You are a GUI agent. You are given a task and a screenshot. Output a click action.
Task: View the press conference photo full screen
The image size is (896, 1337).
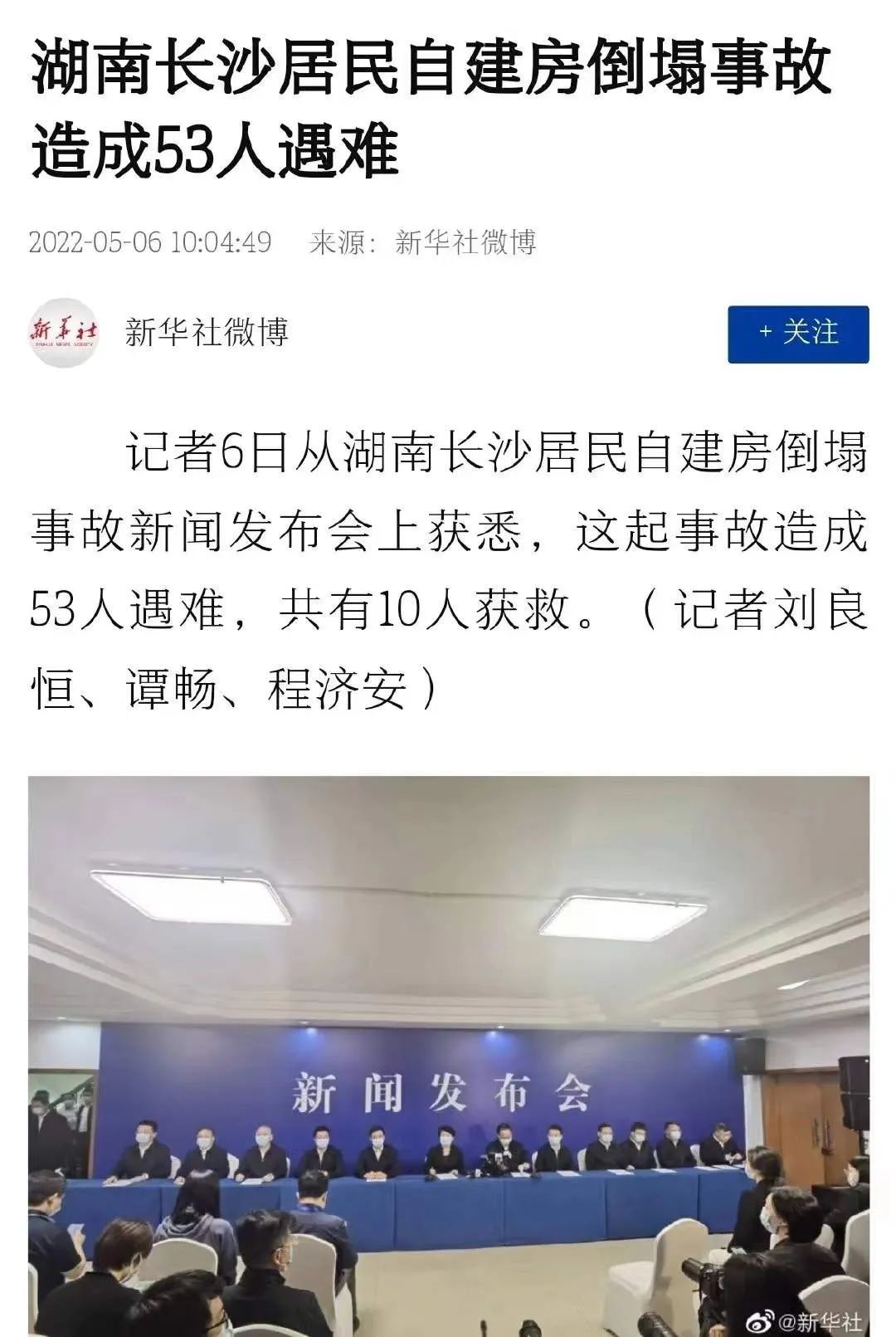(x=448, y=1054)
